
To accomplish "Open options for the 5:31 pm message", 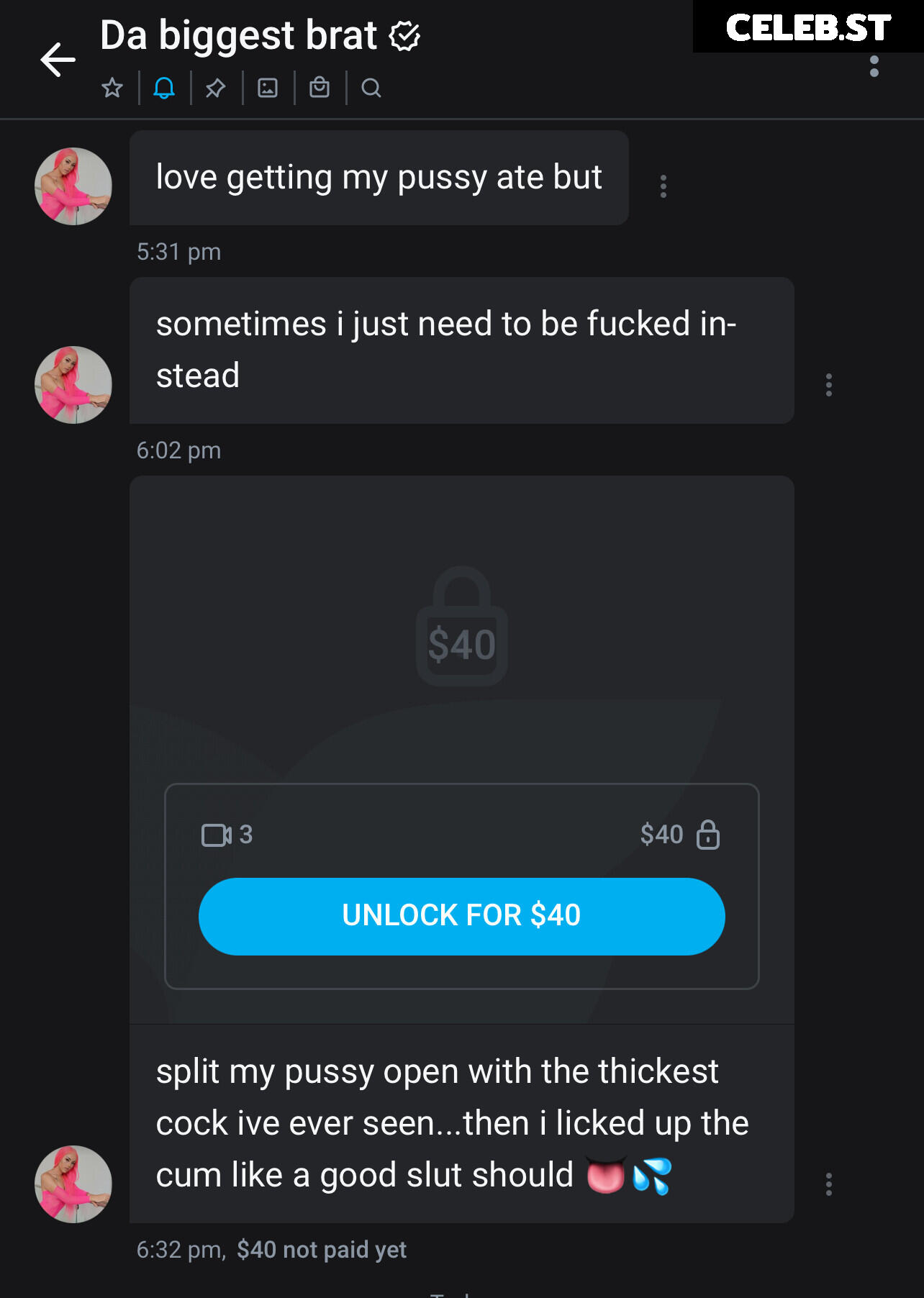I will pyautogui.click(x=663, y=186).
